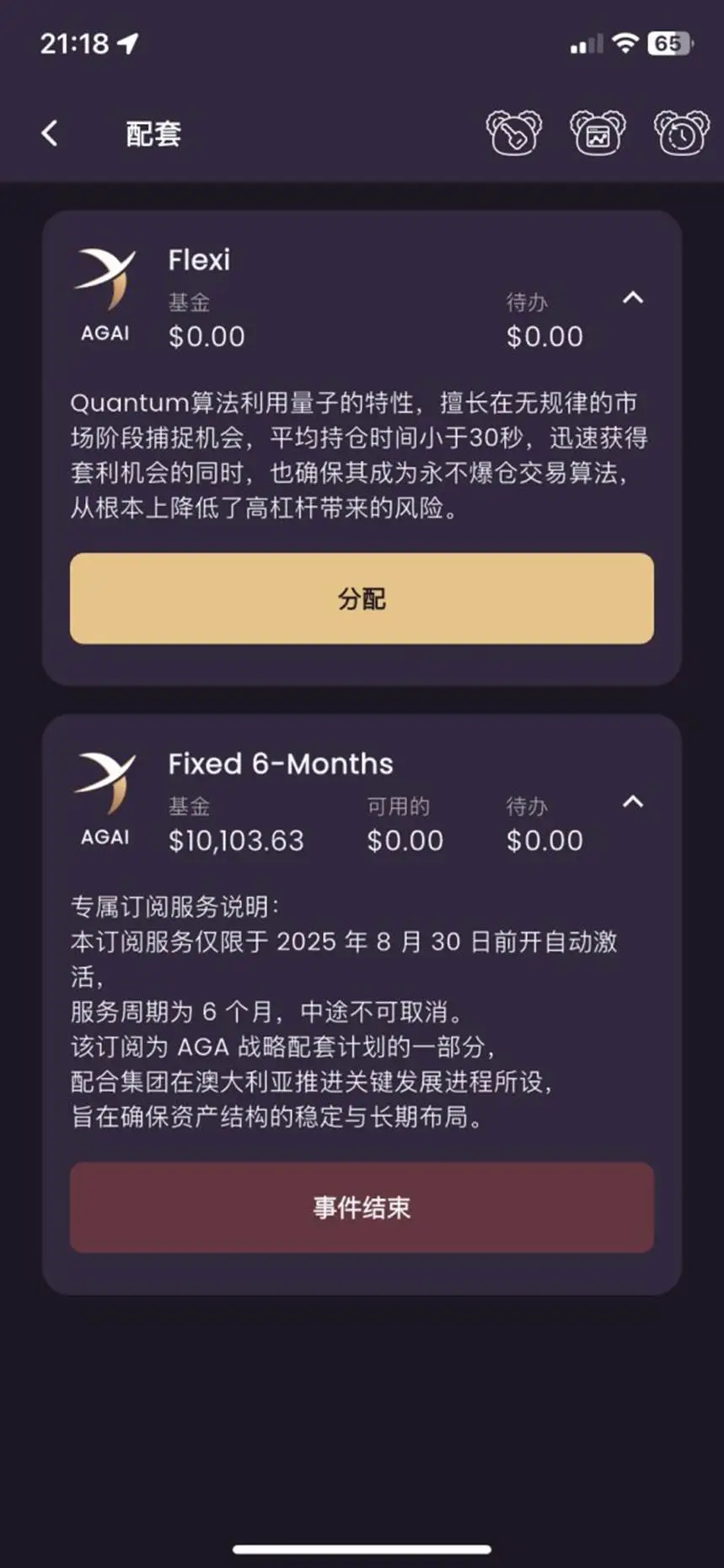This screenshot has width=724, height=1568.
Task: Collapse the Flexi package details
Action: [633, 298]
